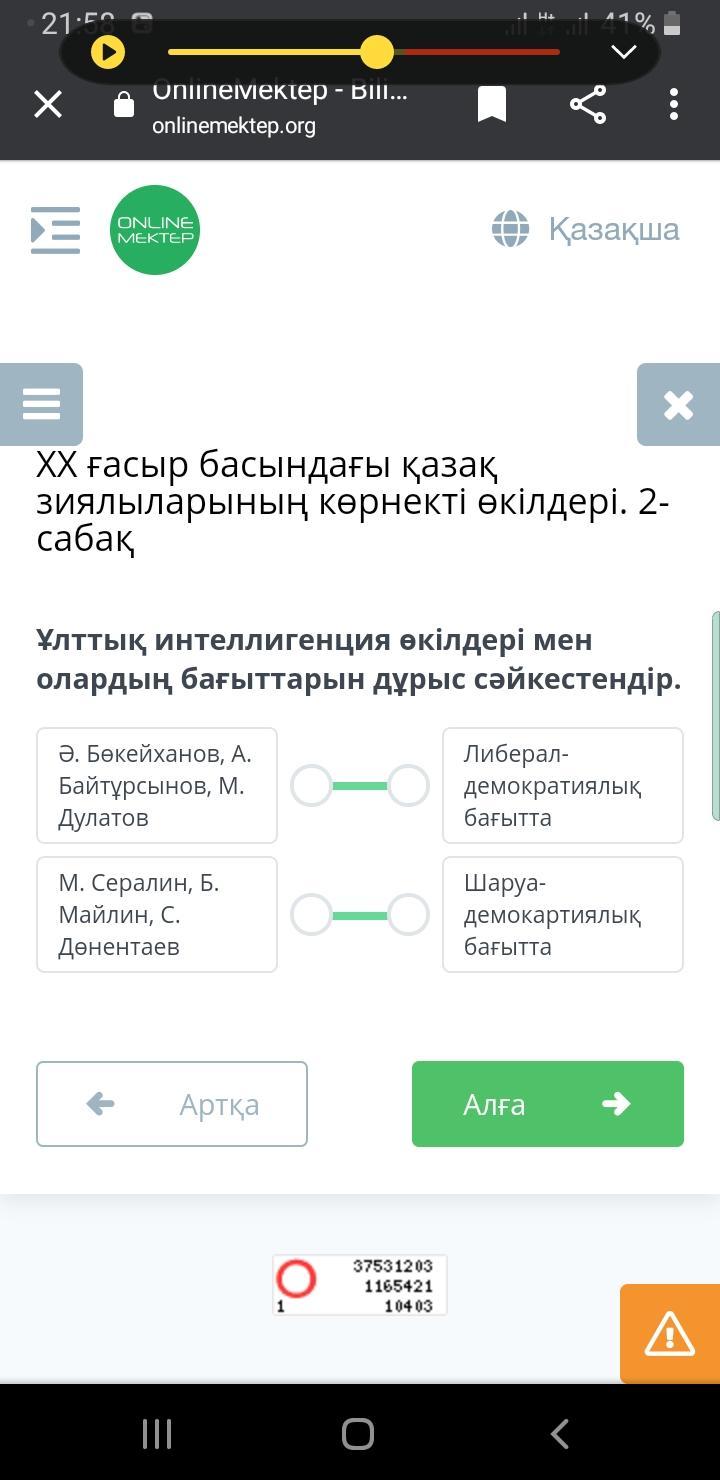The width and height of the screenshot is (720, 1480).
Task: Bookmark this page
Action: point(492,104)
